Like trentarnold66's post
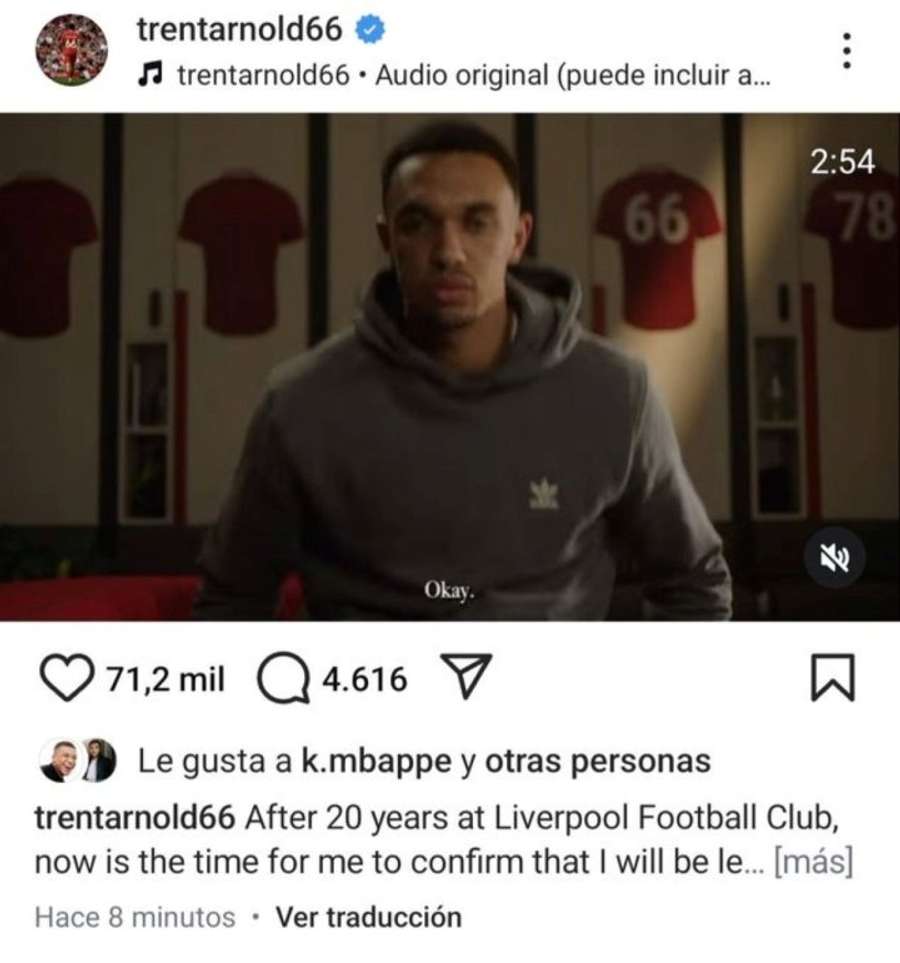This screenshot has width=900, height=963. pos(70,680)
